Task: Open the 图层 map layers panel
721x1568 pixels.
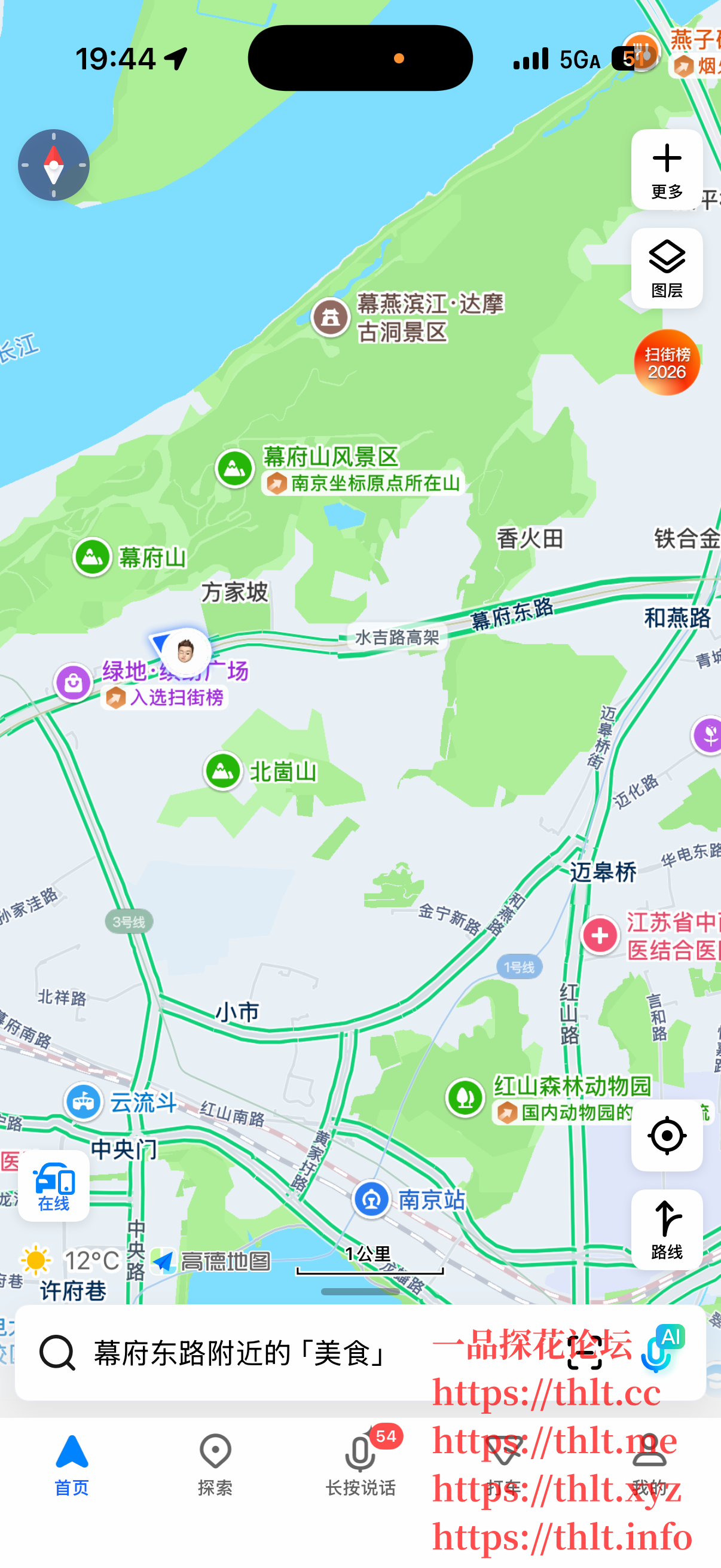Action: [666, 269]
